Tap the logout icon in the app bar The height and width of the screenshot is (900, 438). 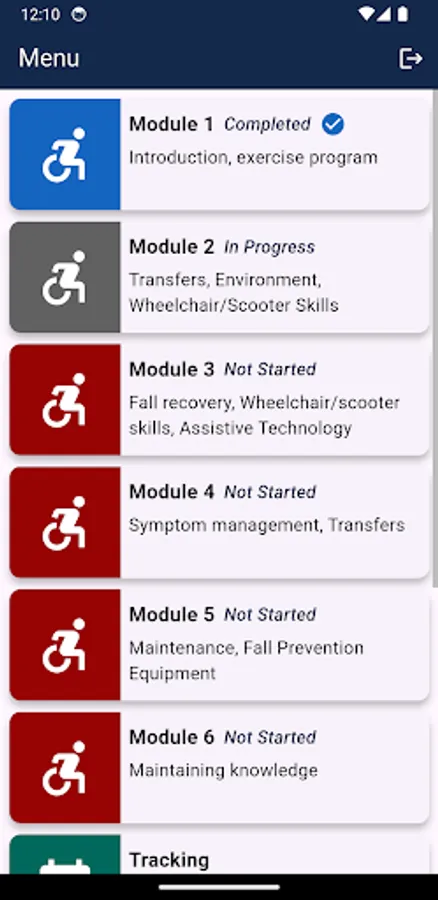pyautogui.click(x=410, y=58)
